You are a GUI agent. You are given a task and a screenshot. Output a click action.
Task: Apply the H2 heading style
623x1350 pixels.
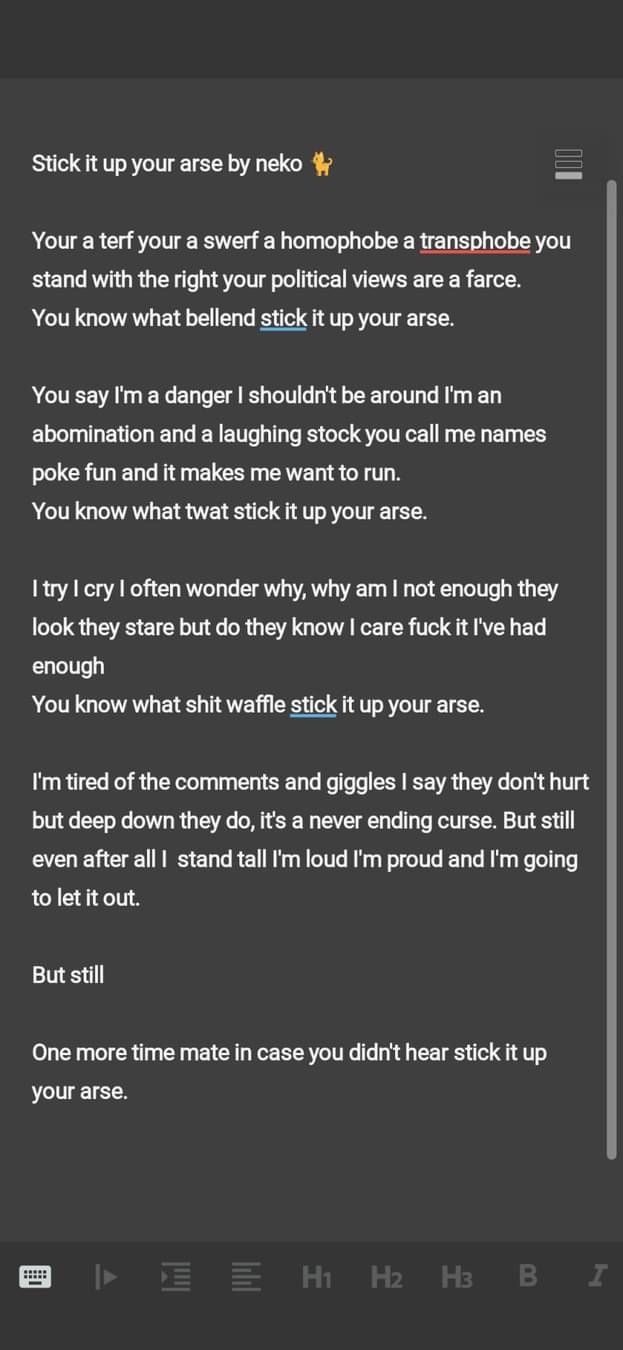[386, 1276]
